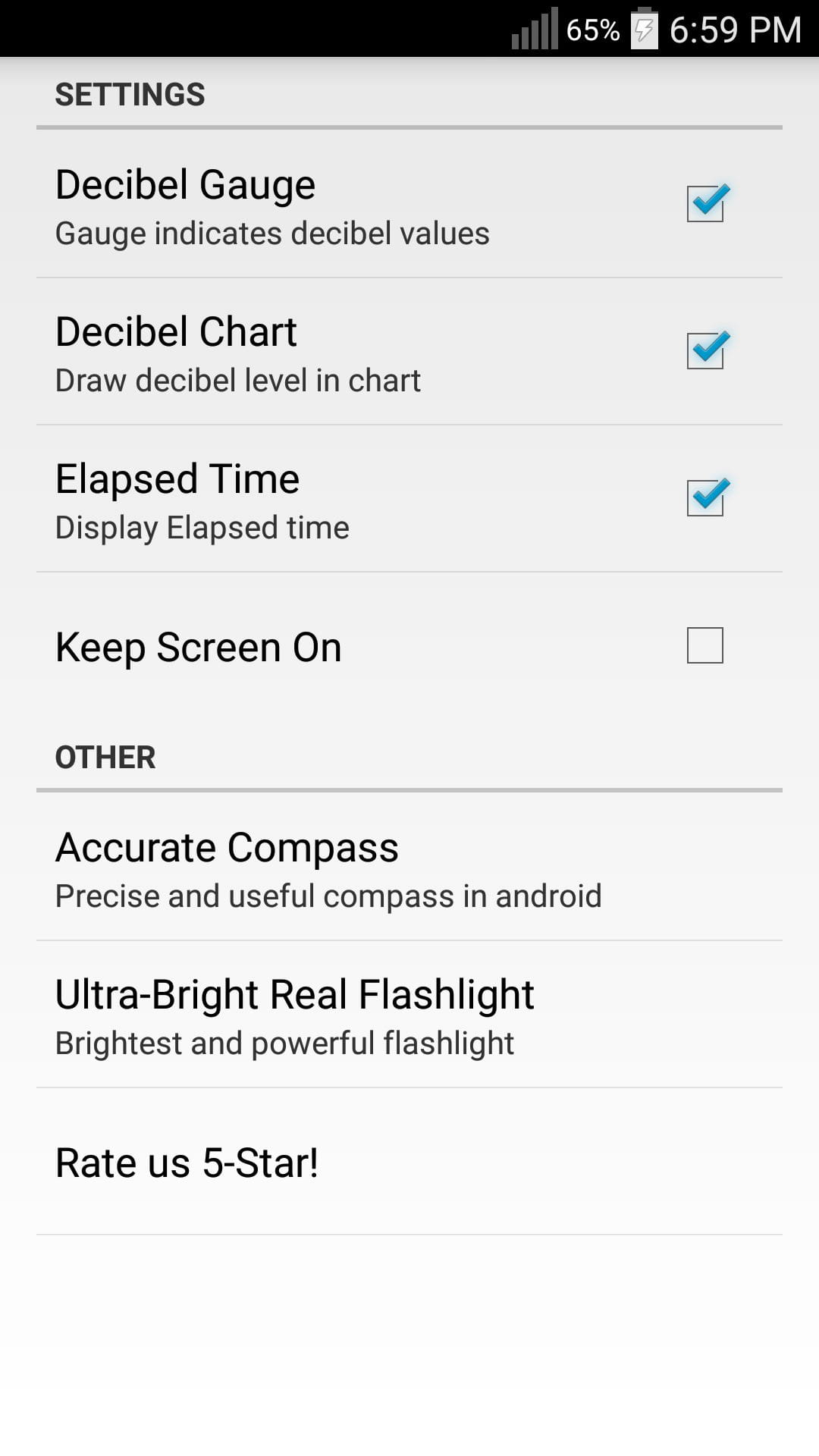Click the OTHER section header

pyautogui.click(x=105, y=756)
